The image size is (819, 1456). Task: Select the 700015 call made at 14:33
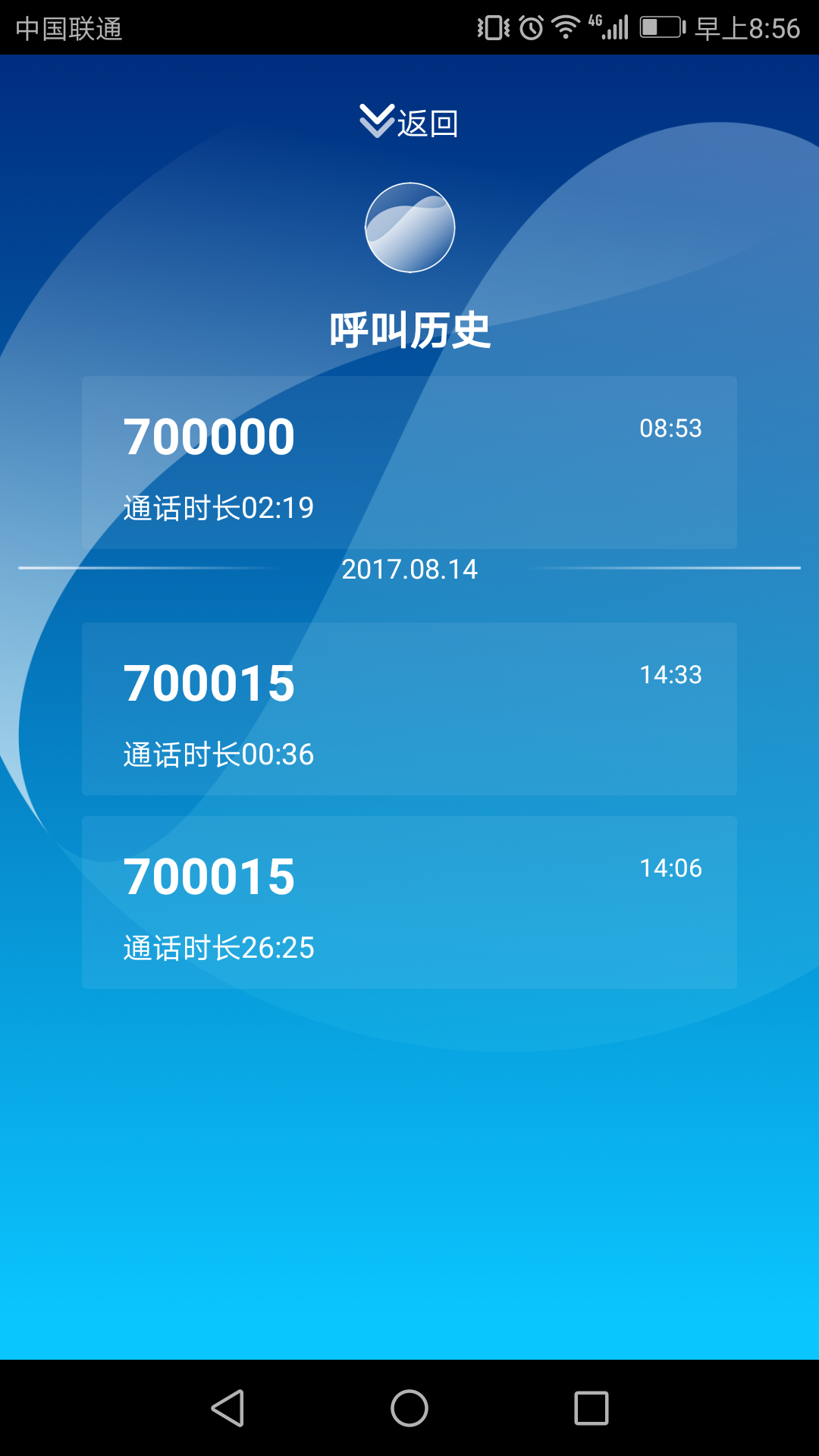click(409, 711)
